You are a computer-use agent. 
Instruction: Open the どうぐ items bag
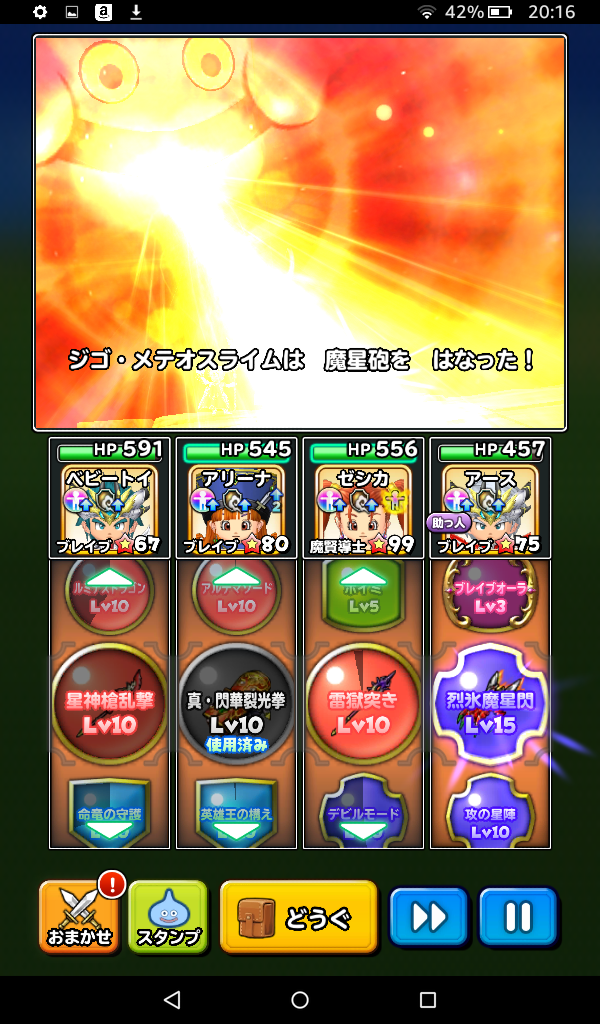pyautogui.click(x=298, y=917)
